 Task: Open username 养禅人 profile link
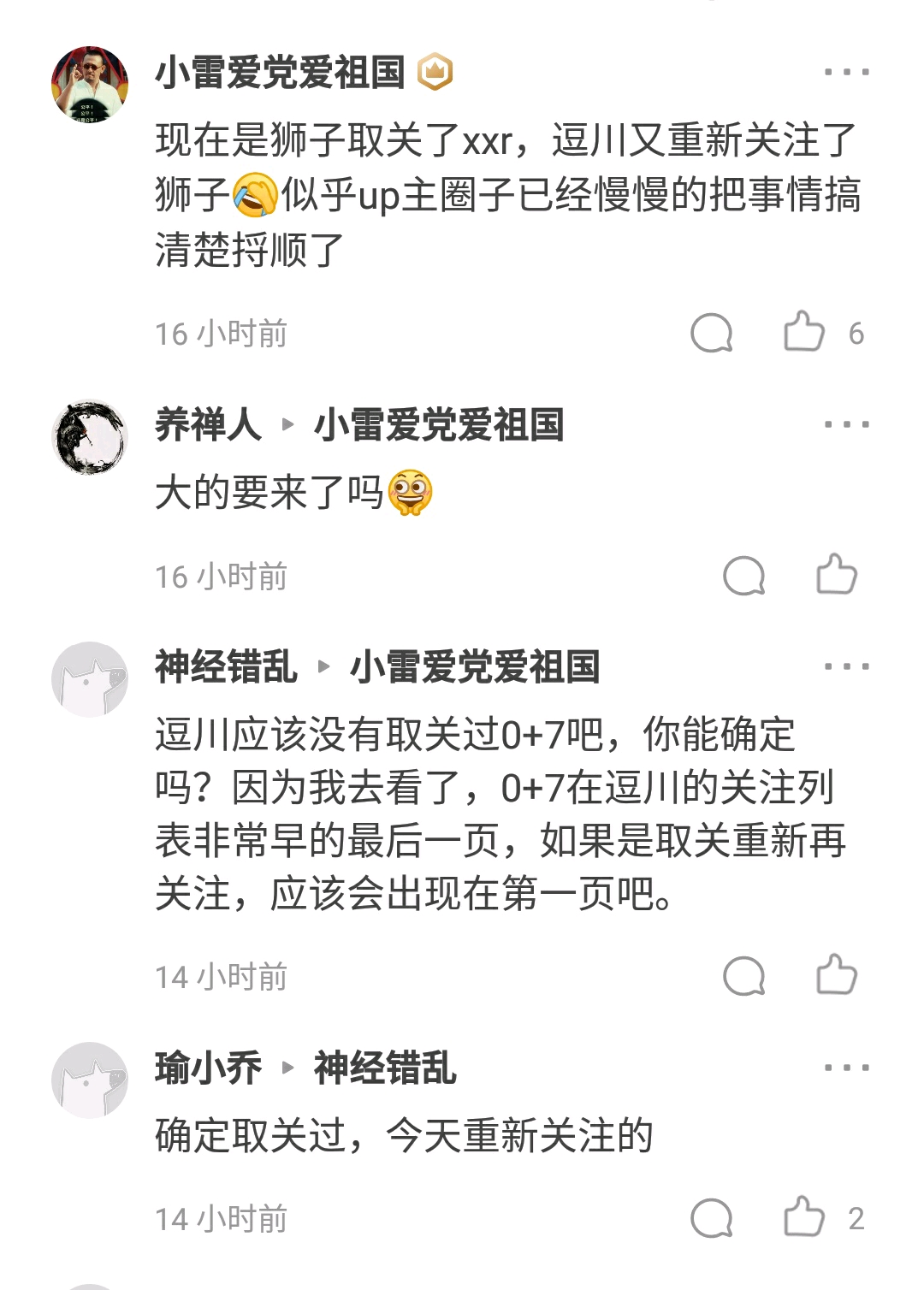(x=208, y=425)
